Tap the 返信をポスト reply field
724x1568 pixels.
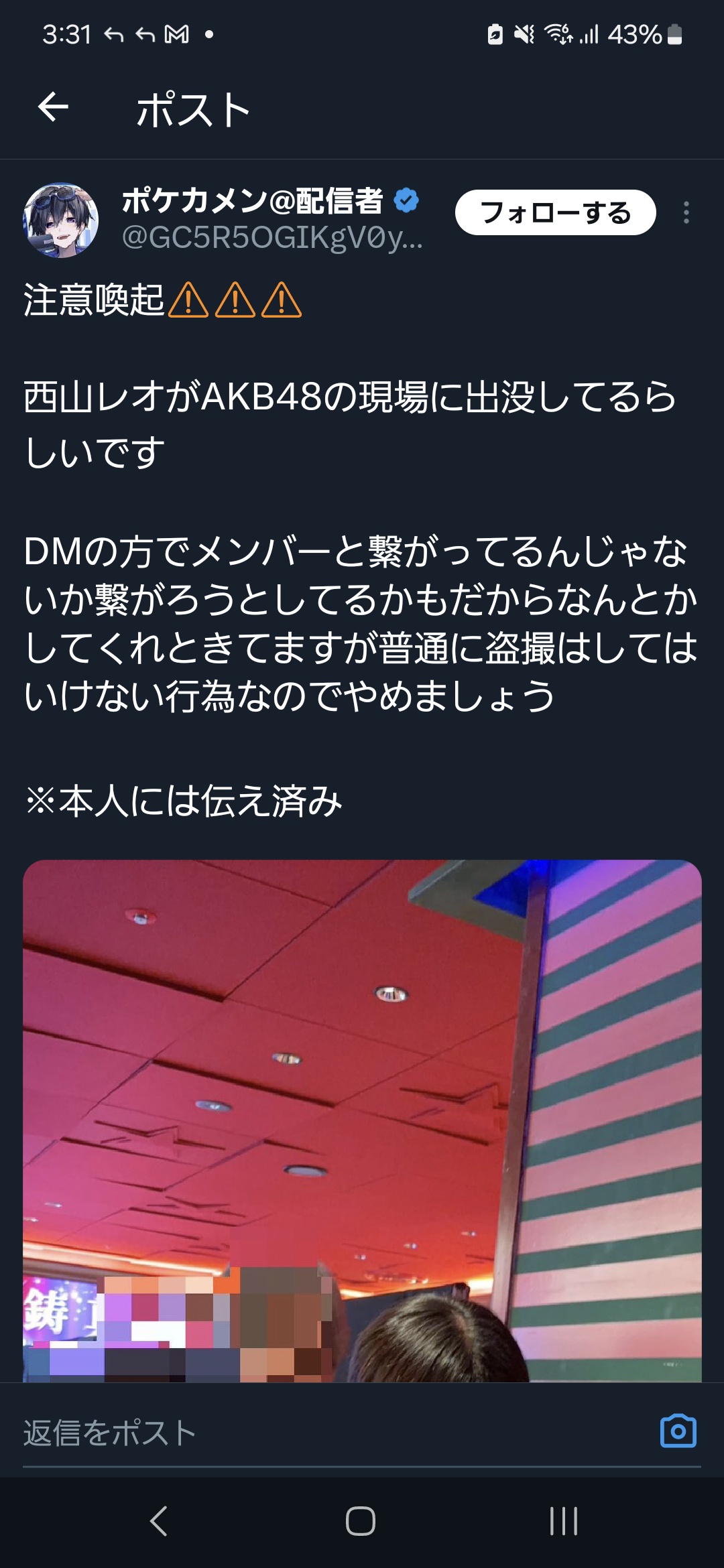pos(322,1433)
